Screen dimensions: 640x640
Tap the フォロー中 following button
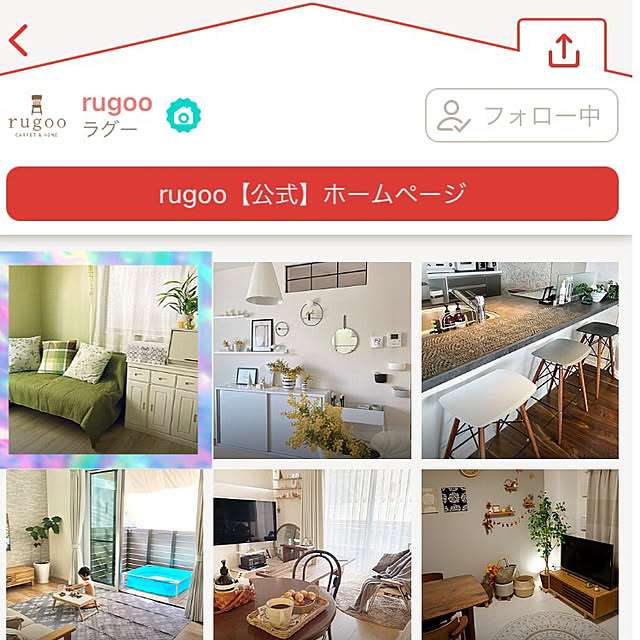[522, 116]
